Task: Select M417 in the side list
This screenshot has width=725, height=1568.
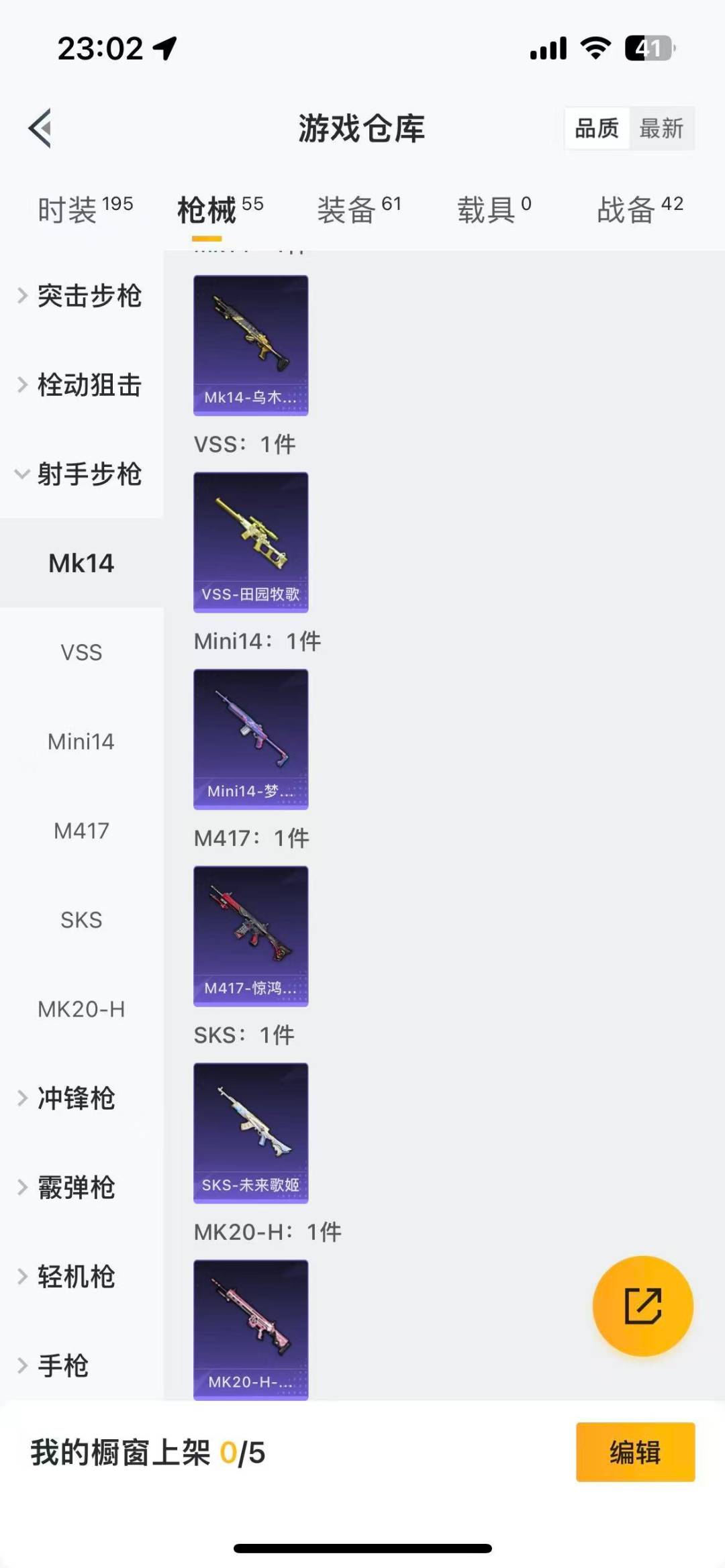Action: [81, 831]
